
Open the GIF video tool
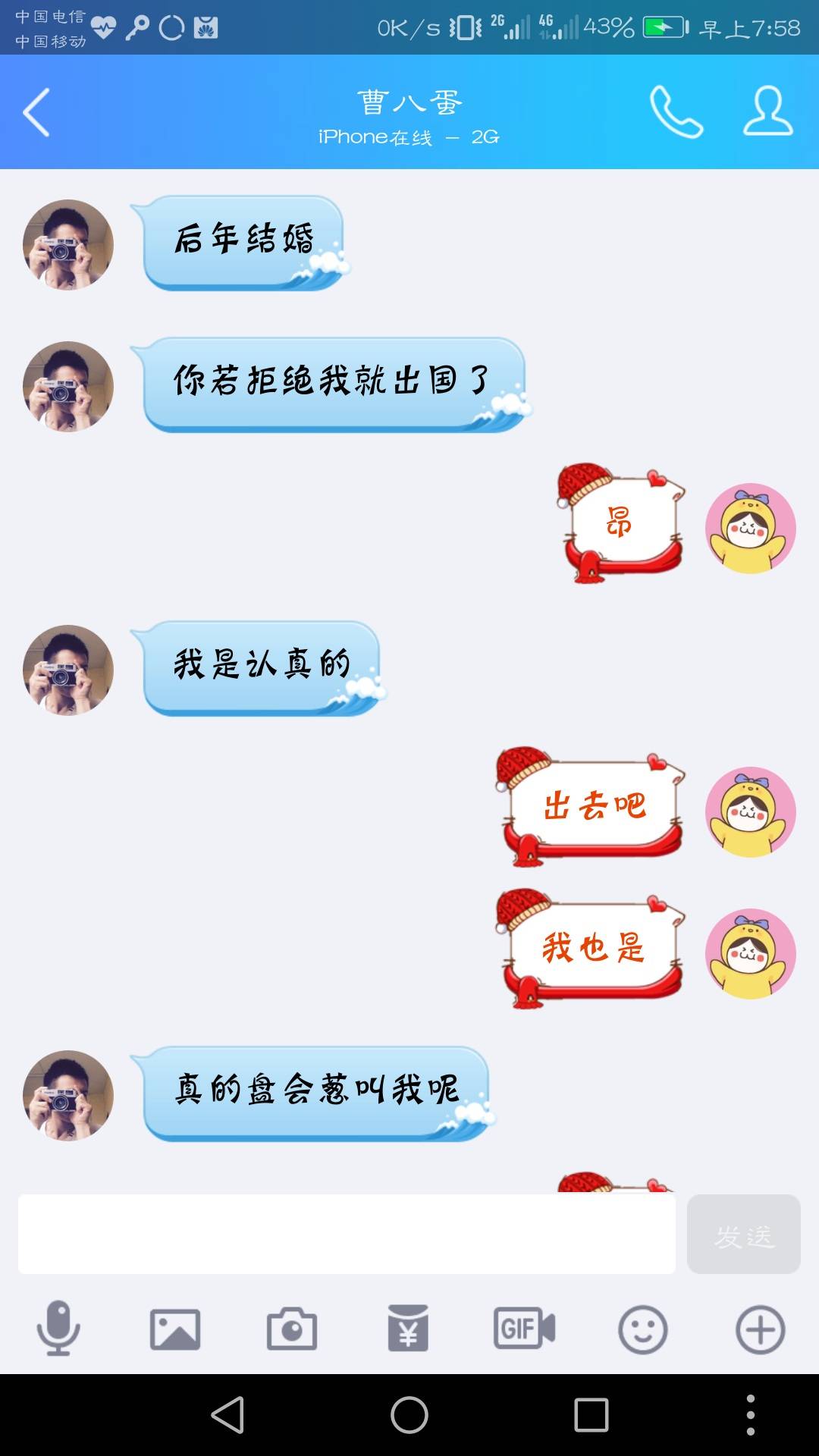pos(525,1329)
